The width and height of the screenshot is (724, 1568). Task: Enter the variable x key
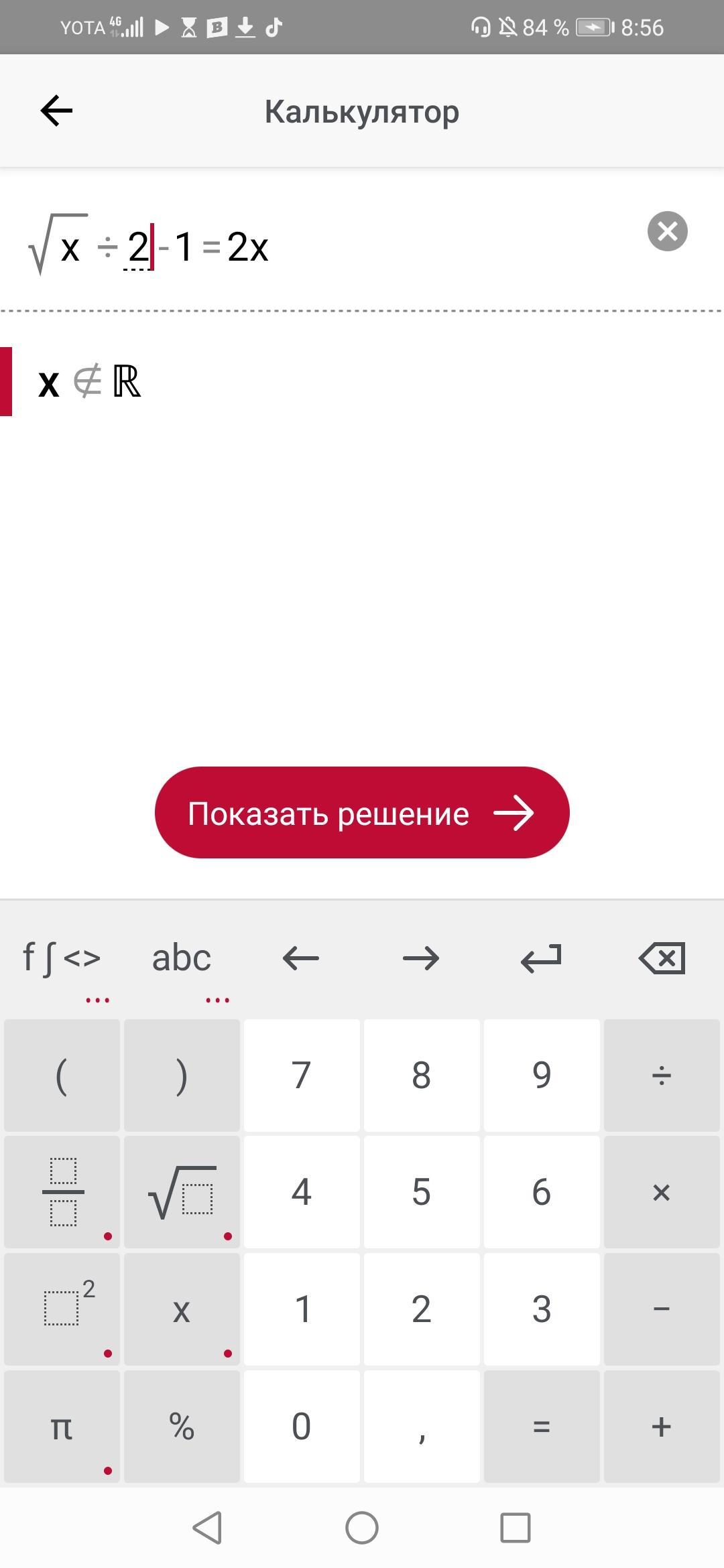(x=182, y=1309)
